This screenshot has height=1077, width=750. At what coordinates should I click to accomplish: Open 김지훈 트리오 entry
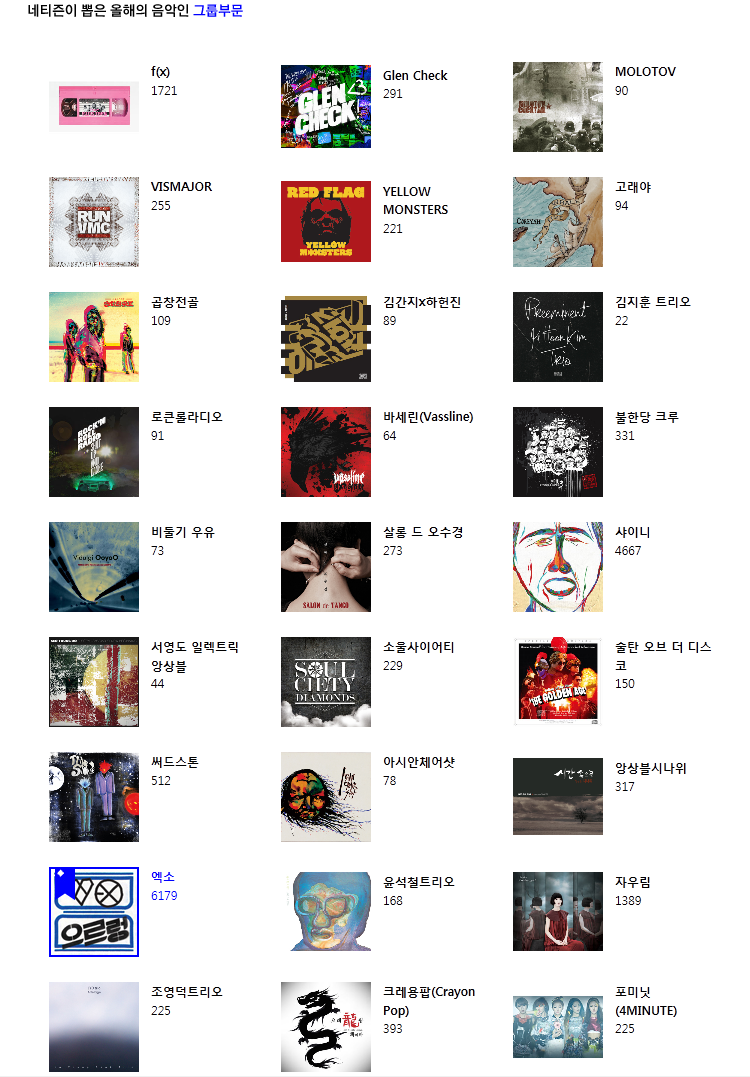coord(558,337)
